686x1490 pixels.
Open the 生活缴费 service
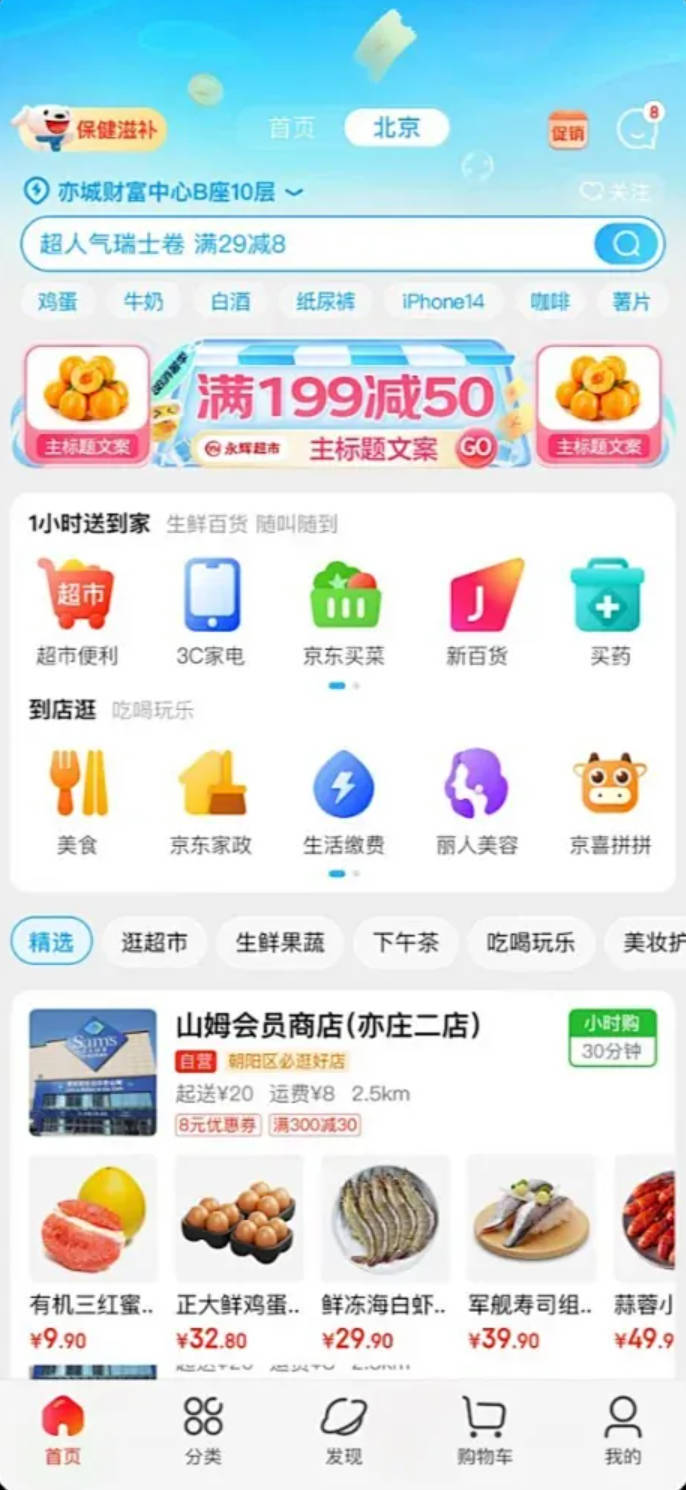pos(344,801)
